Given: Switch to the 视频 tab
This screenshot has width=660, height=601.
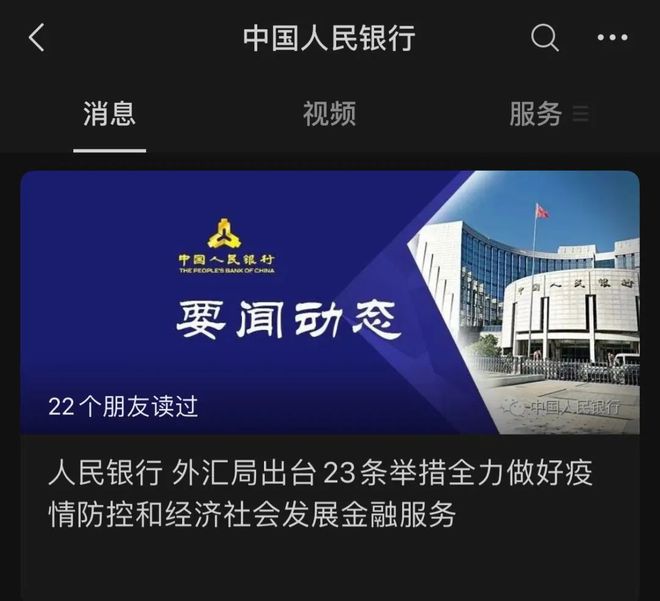Looking at the screenshot, I should pyautogui.click(x=329, y=114).
